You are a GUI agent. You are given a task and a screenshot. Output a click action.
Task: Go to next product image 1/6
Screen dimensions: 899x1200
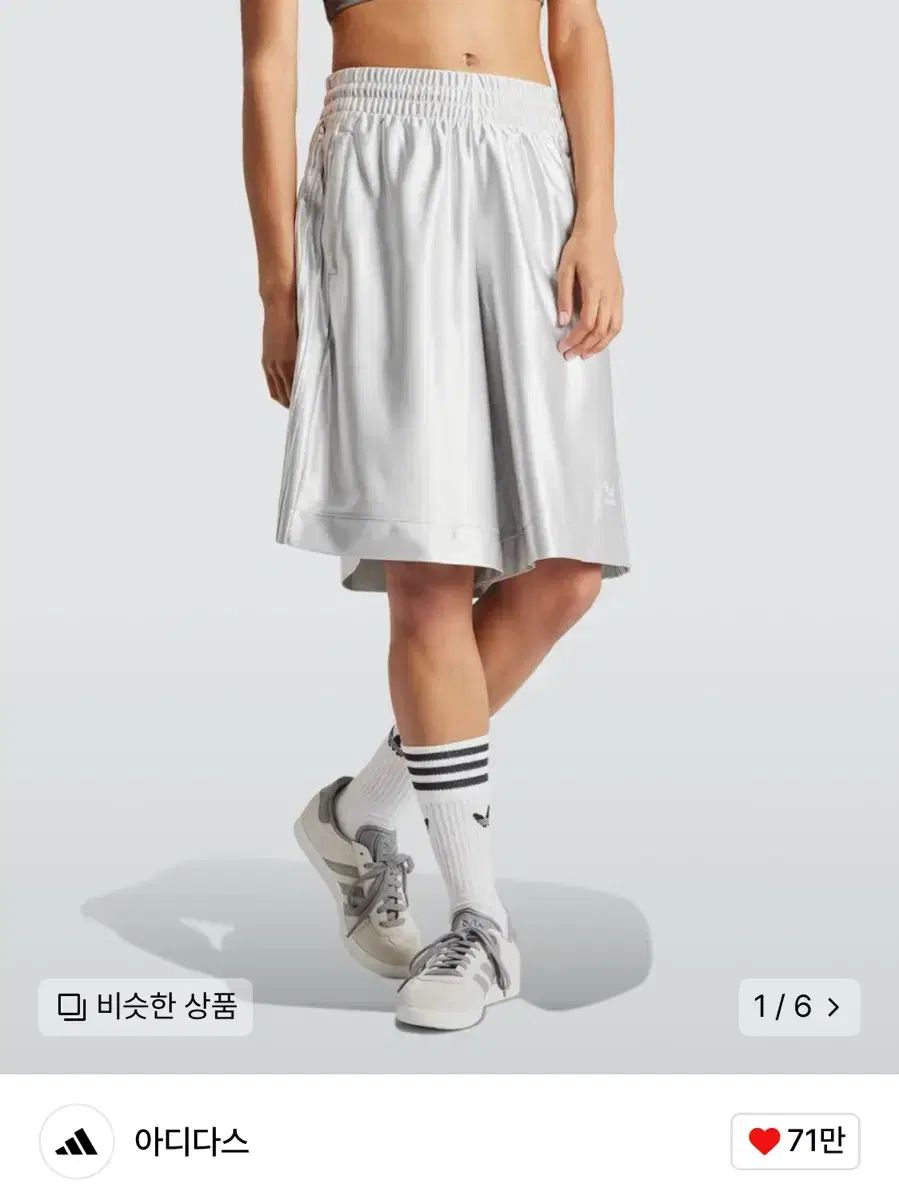799,1006
